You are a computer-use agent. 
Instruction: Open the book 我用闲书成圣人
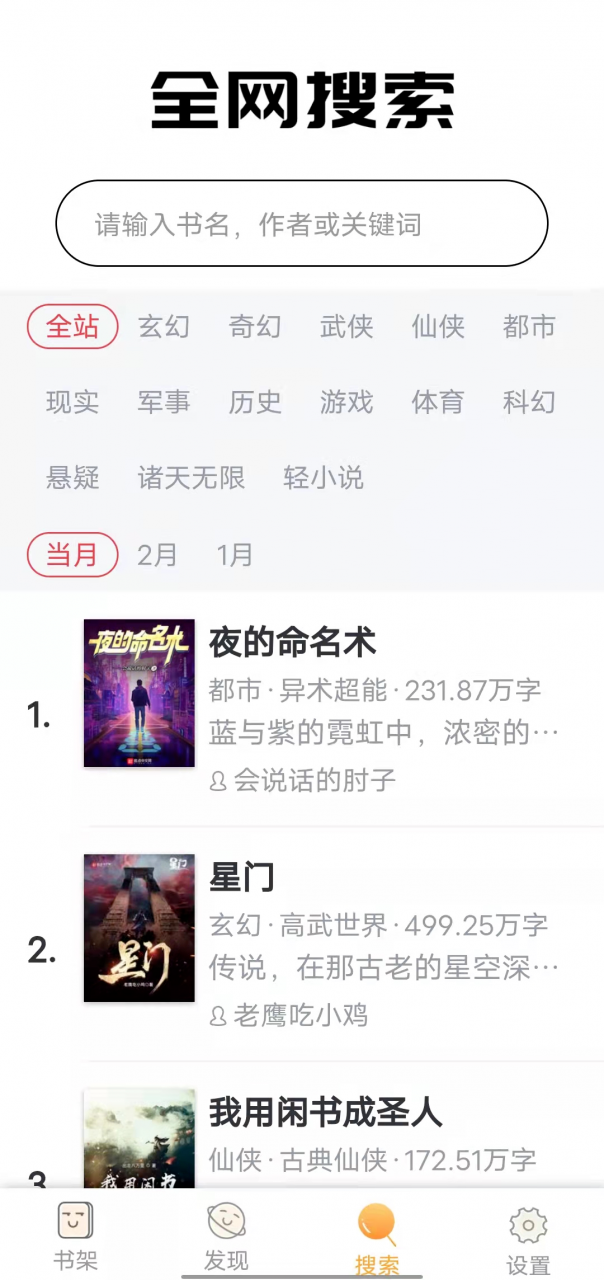325,1112
